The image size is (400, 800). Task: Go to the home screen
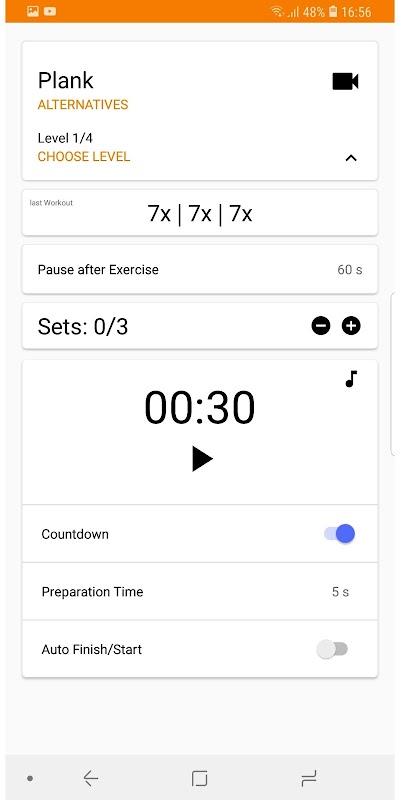point(199,778)
